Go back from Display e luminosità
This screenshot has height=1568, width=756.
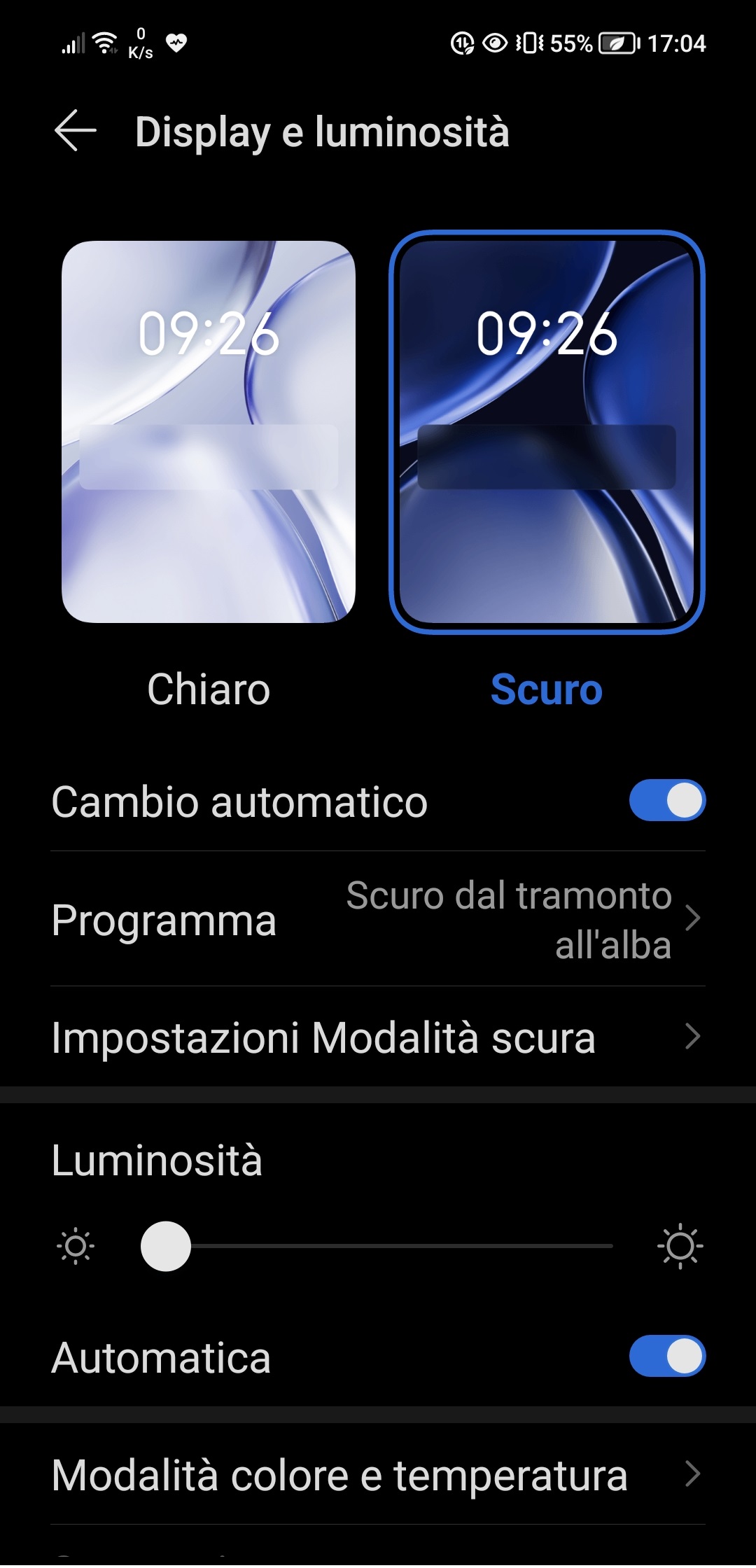76,131
